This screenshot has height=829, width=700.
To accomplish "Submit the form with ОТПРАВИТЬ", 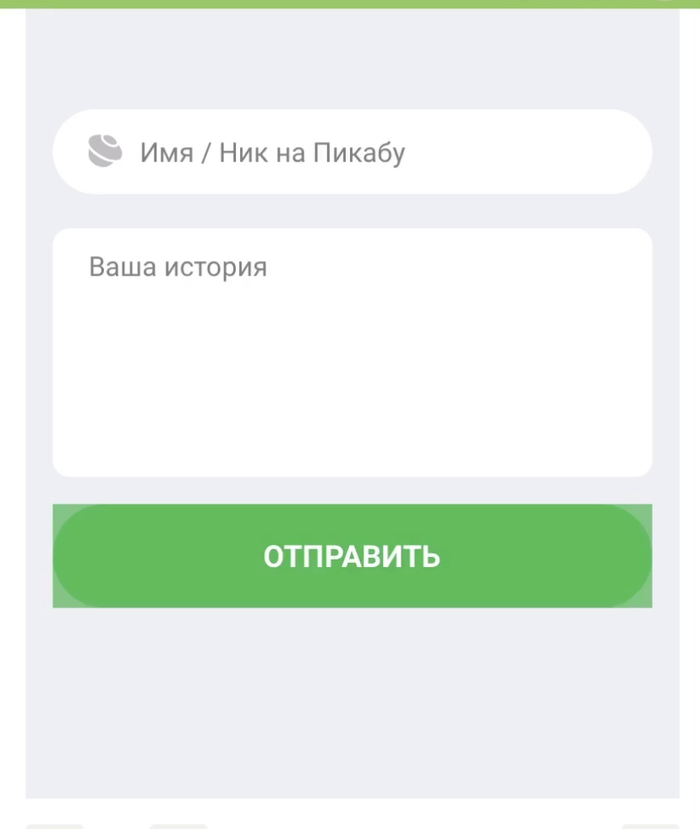I will point(352,556).
